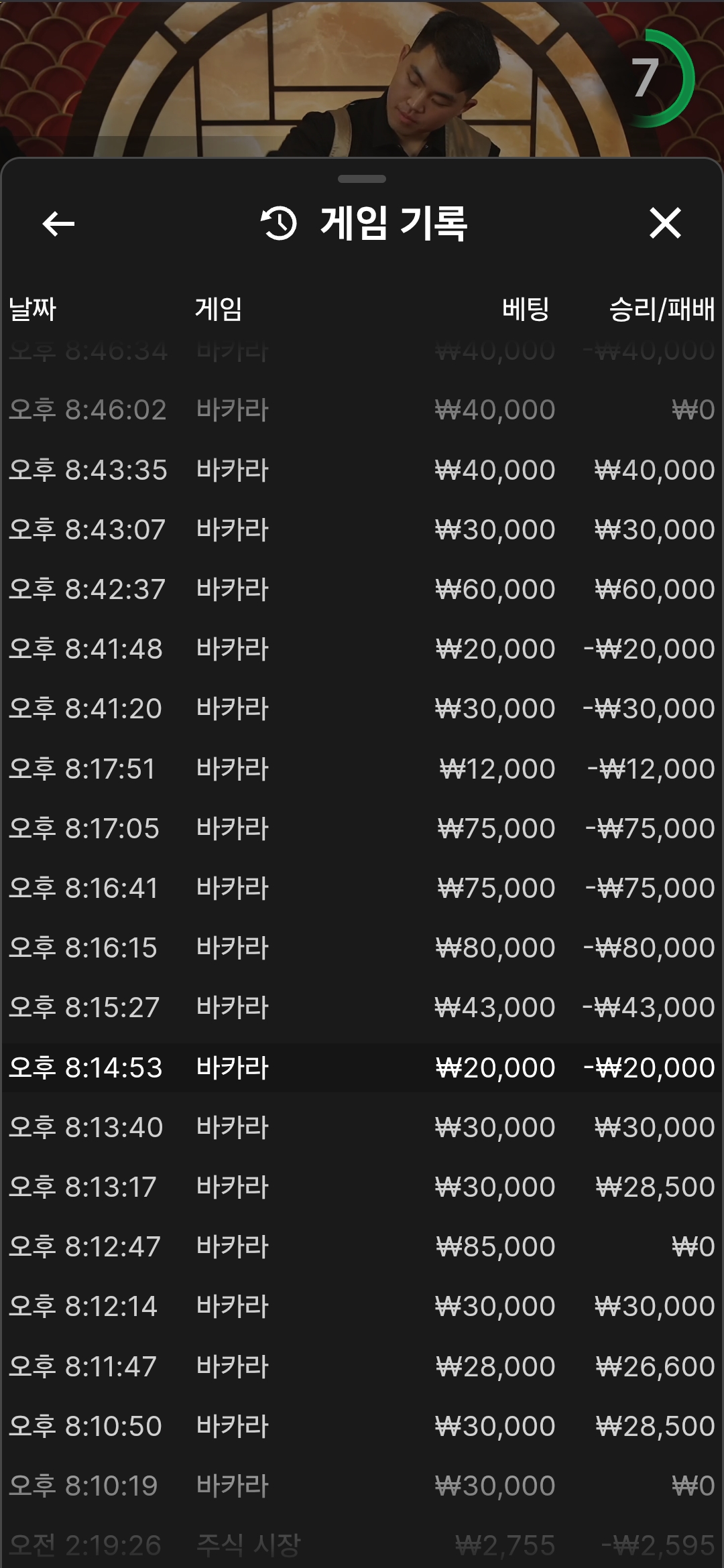Close the 게임 기록 panel
This screenshot has height=1568, width=724.
665,223
